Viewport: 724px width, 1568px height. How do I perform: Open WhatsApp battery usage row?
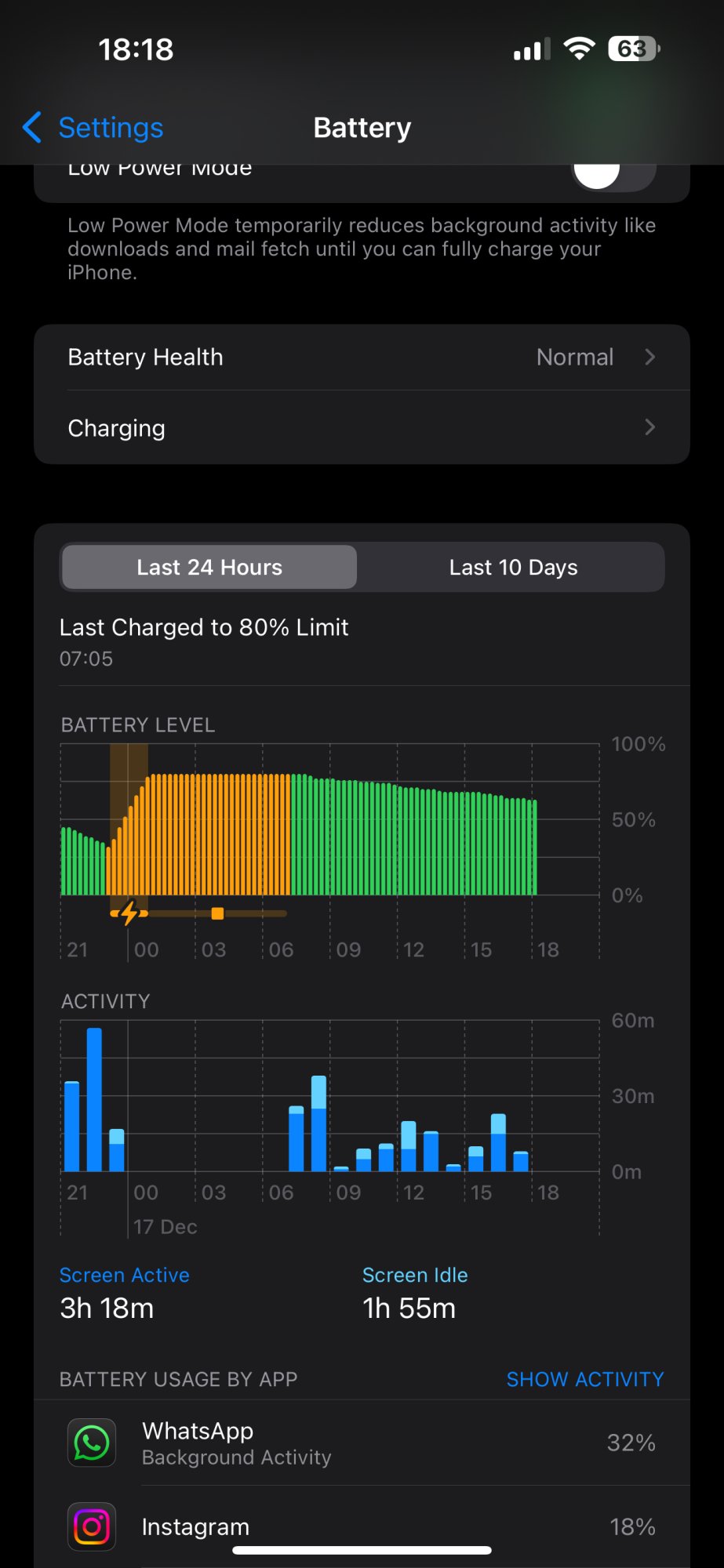[x=362, y=1443]
